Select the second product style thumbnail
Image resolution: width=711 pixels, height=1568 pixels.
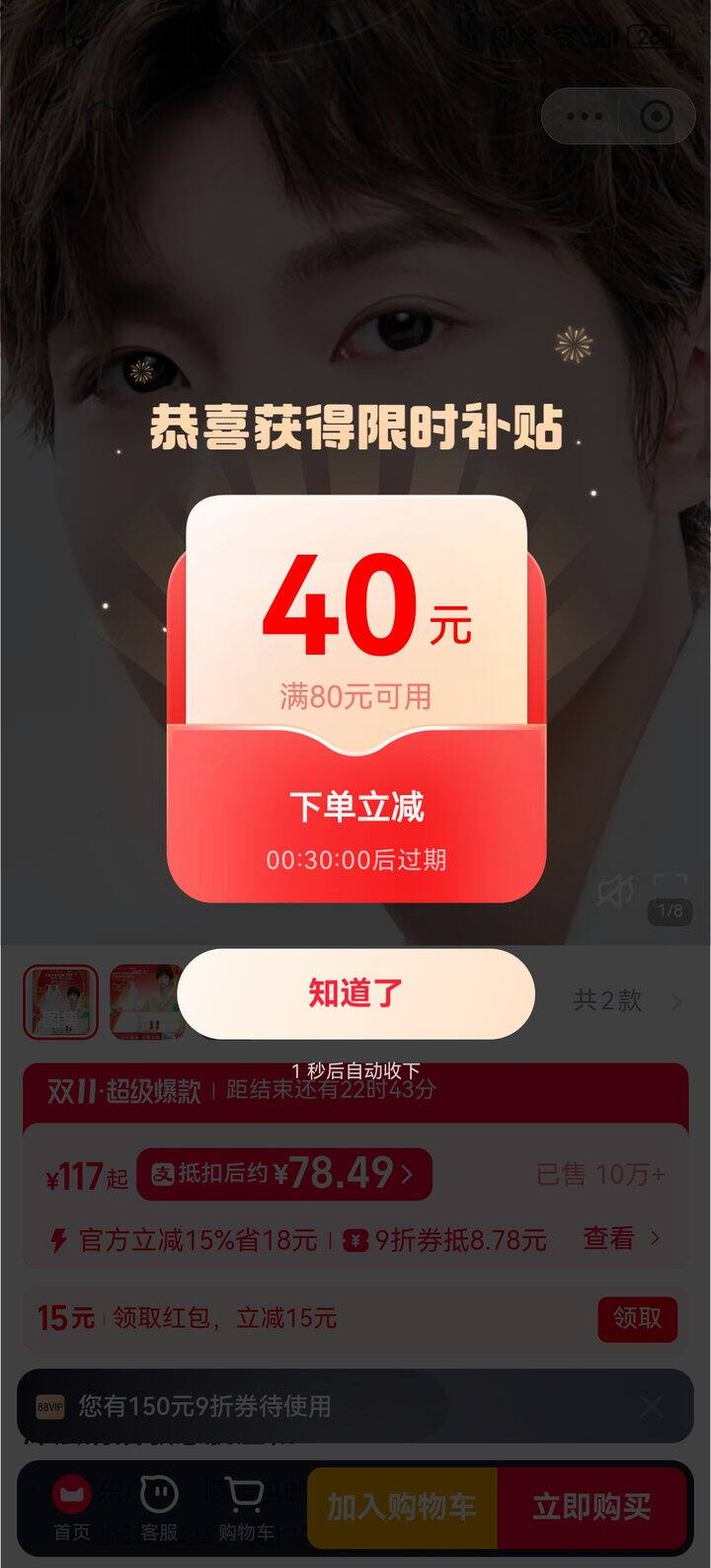coord(144,1002)
